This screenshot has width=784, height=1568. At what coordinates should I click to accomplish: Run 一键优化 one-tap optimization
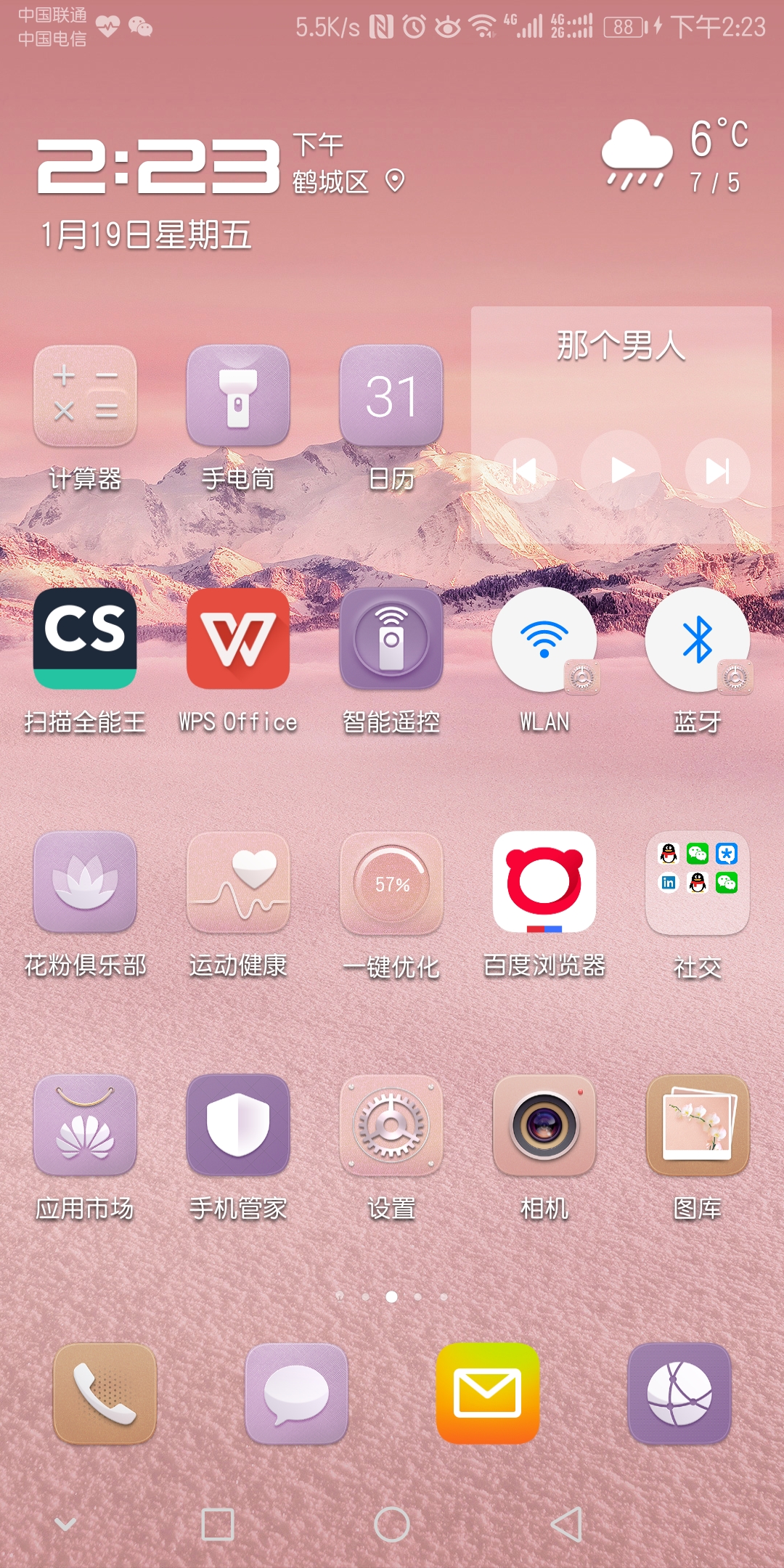pos(391,882)
